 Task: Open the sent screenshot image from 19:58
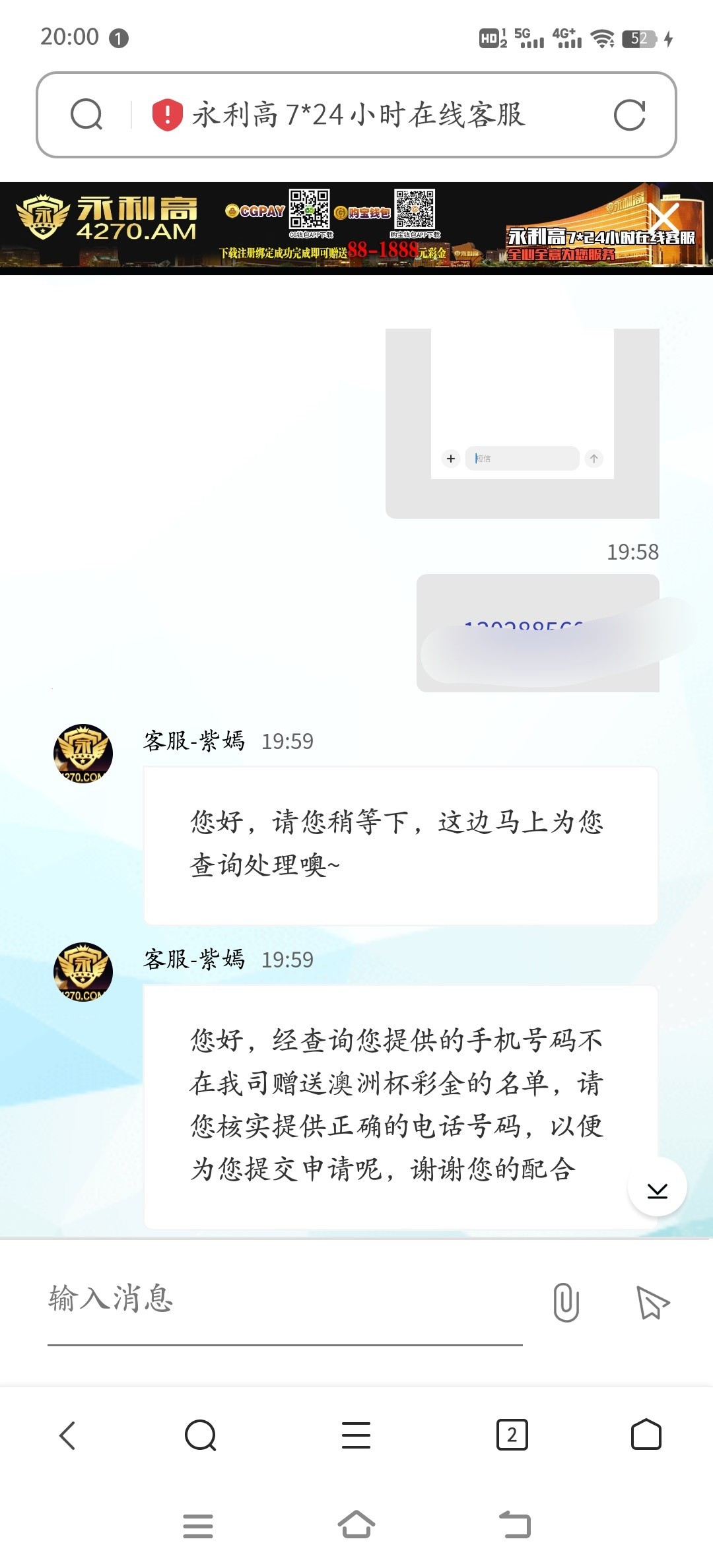click(x=522, y=422)
